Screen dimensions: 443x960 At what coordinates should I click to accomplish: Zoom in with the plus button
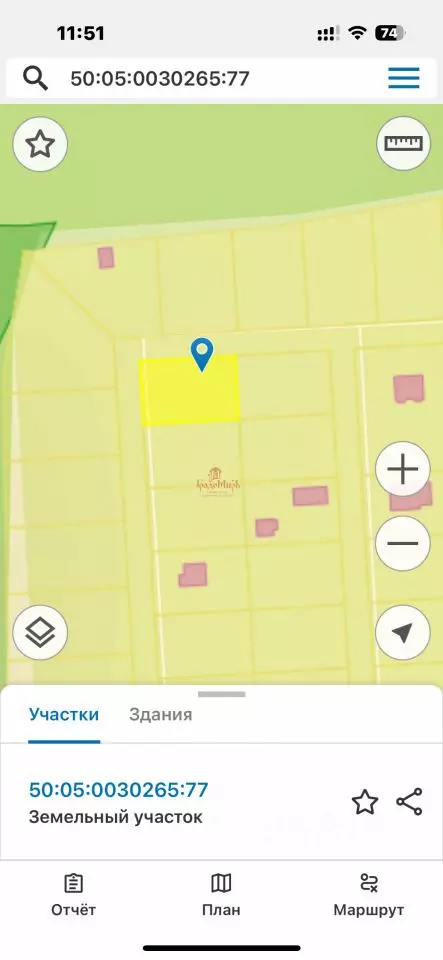[403, 470]
